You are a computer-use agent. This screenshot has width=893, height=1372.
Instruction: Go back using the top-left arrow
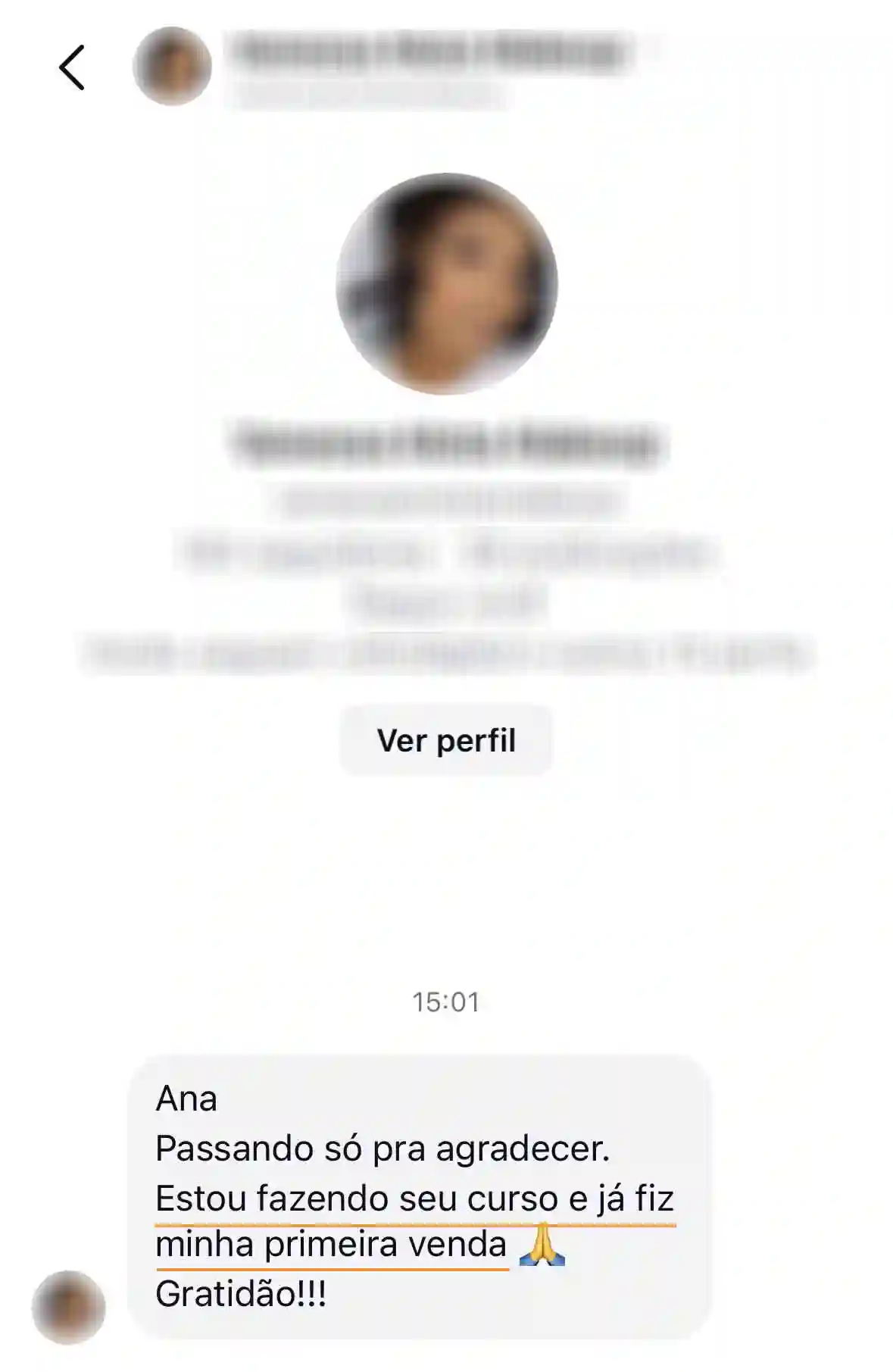pos(72,67)
